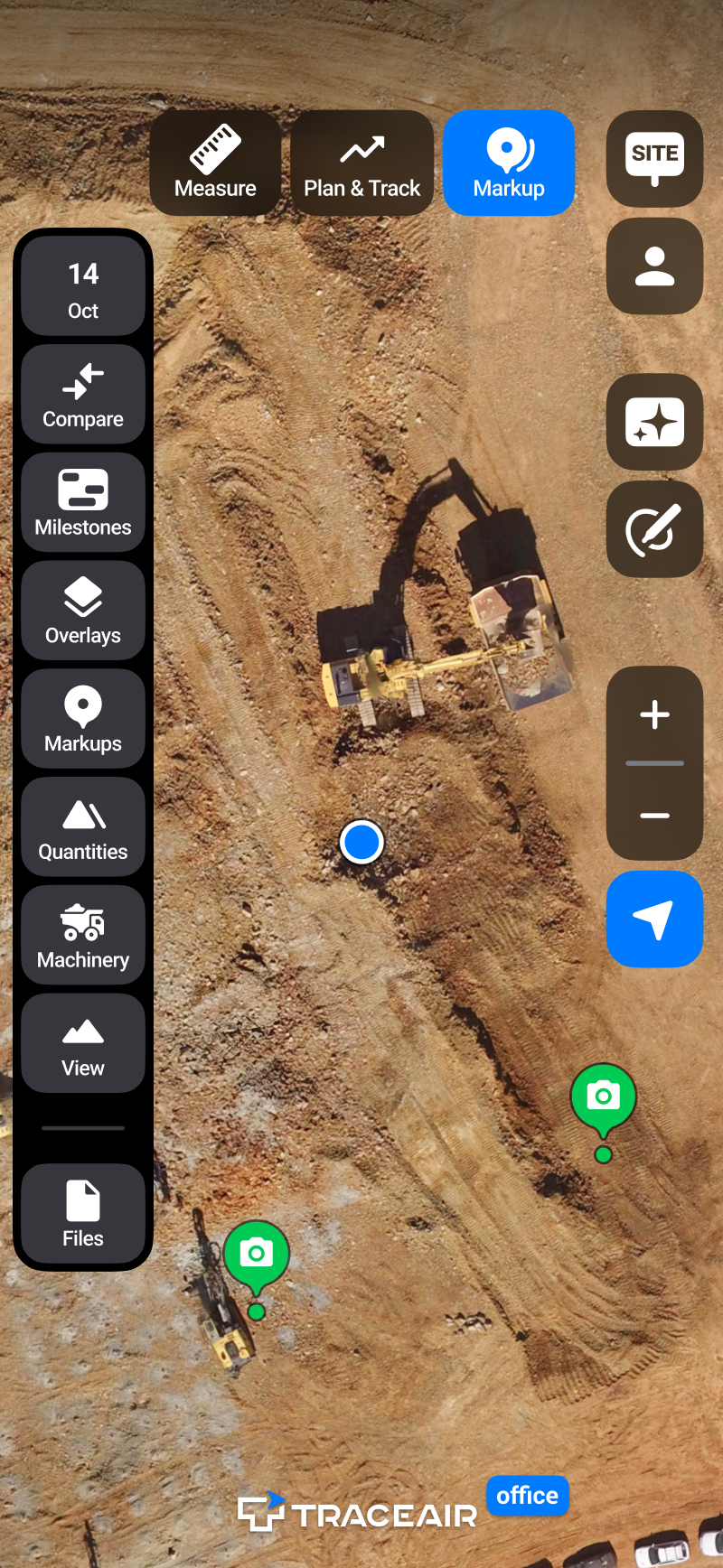Open the Overlays panel

(83, 611)
